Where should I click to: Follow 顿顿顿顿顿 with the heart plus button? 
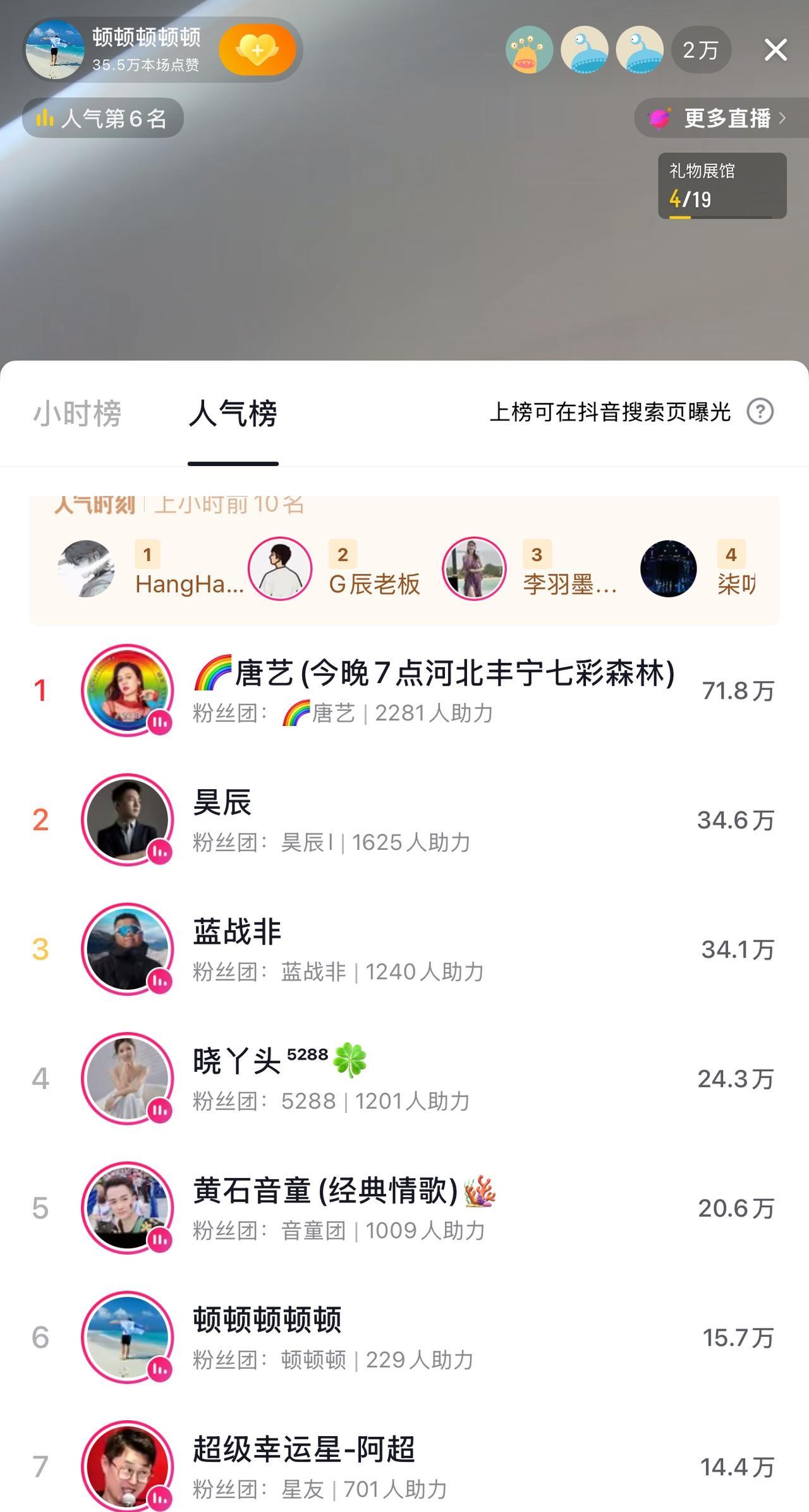click(x=257, y=50)
